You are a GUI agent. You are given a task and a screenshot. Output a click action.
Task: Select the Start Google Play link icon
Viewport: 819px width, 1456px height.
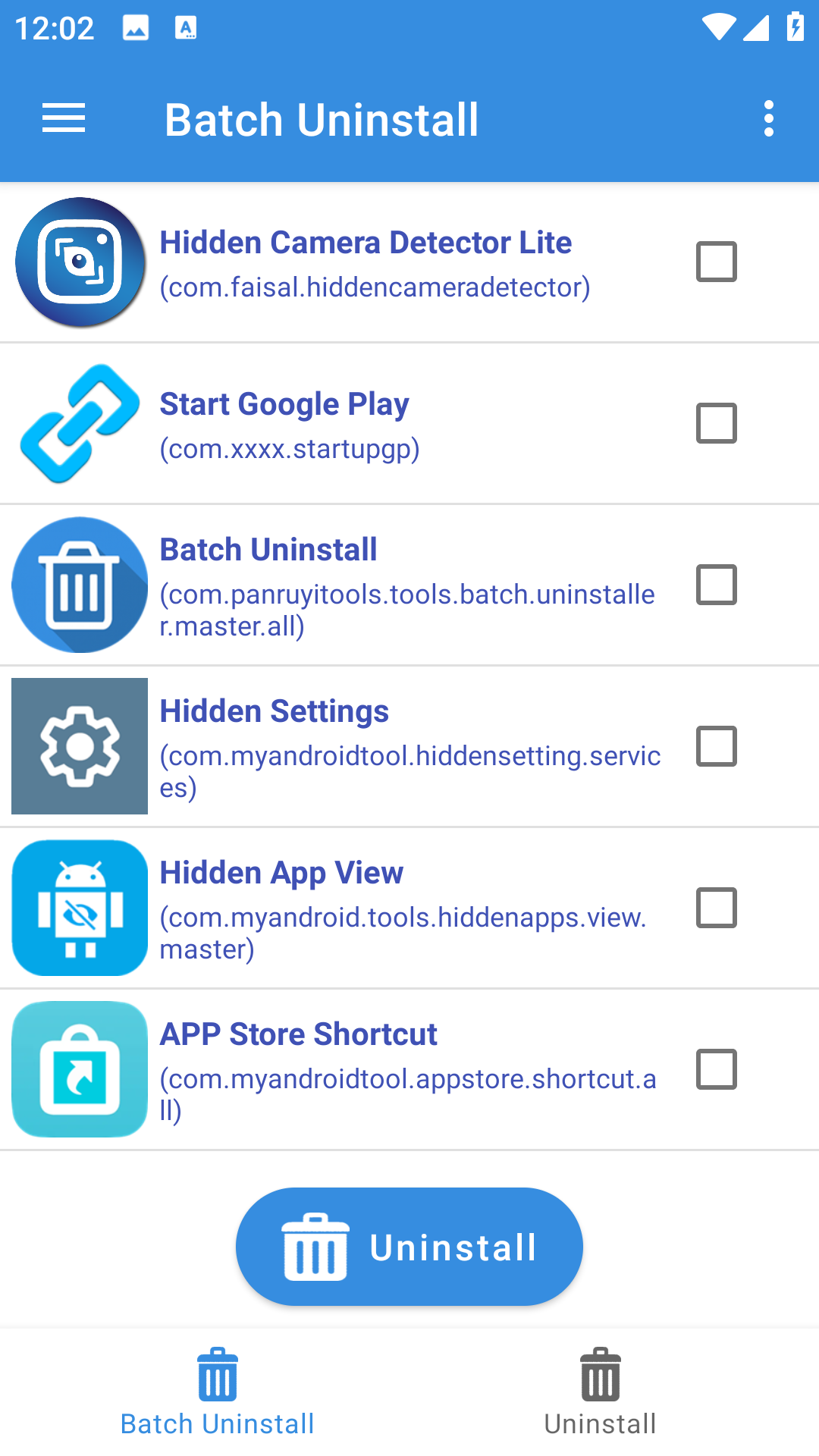tap(79, 423)
